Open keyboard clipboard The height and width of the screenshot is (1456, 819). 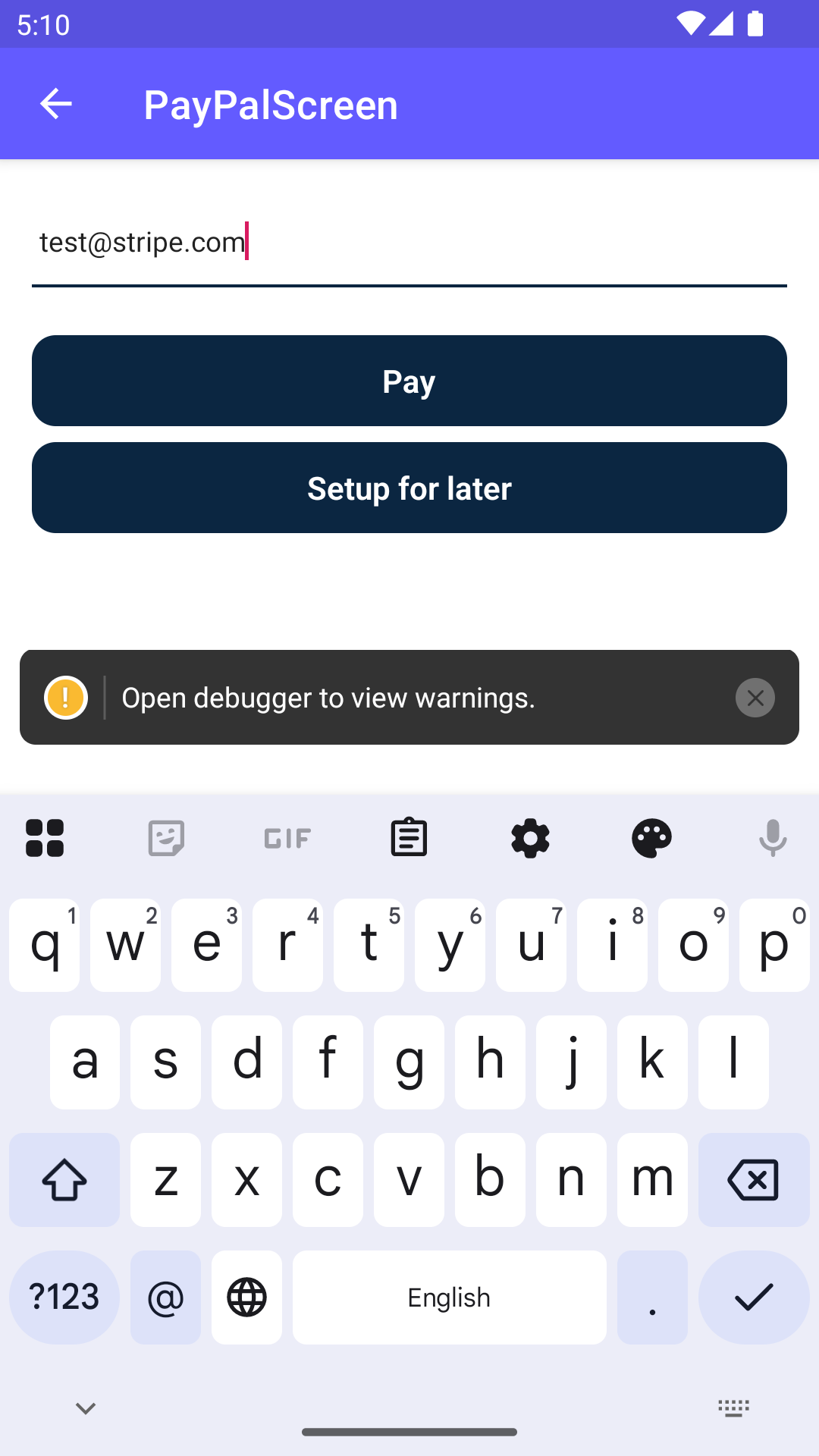point(409,838)
